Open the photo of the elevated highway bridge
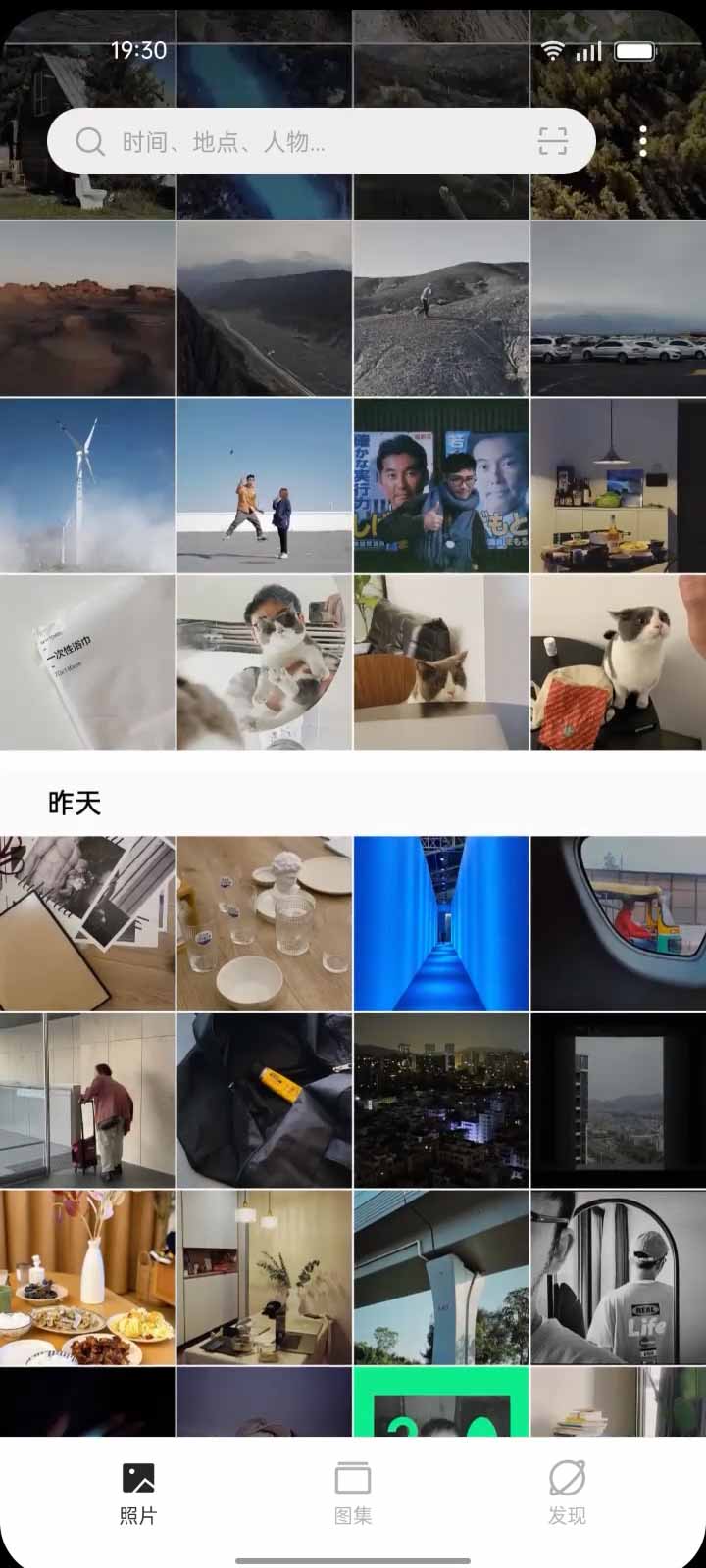706x1568 pixels. point(441,1277)
